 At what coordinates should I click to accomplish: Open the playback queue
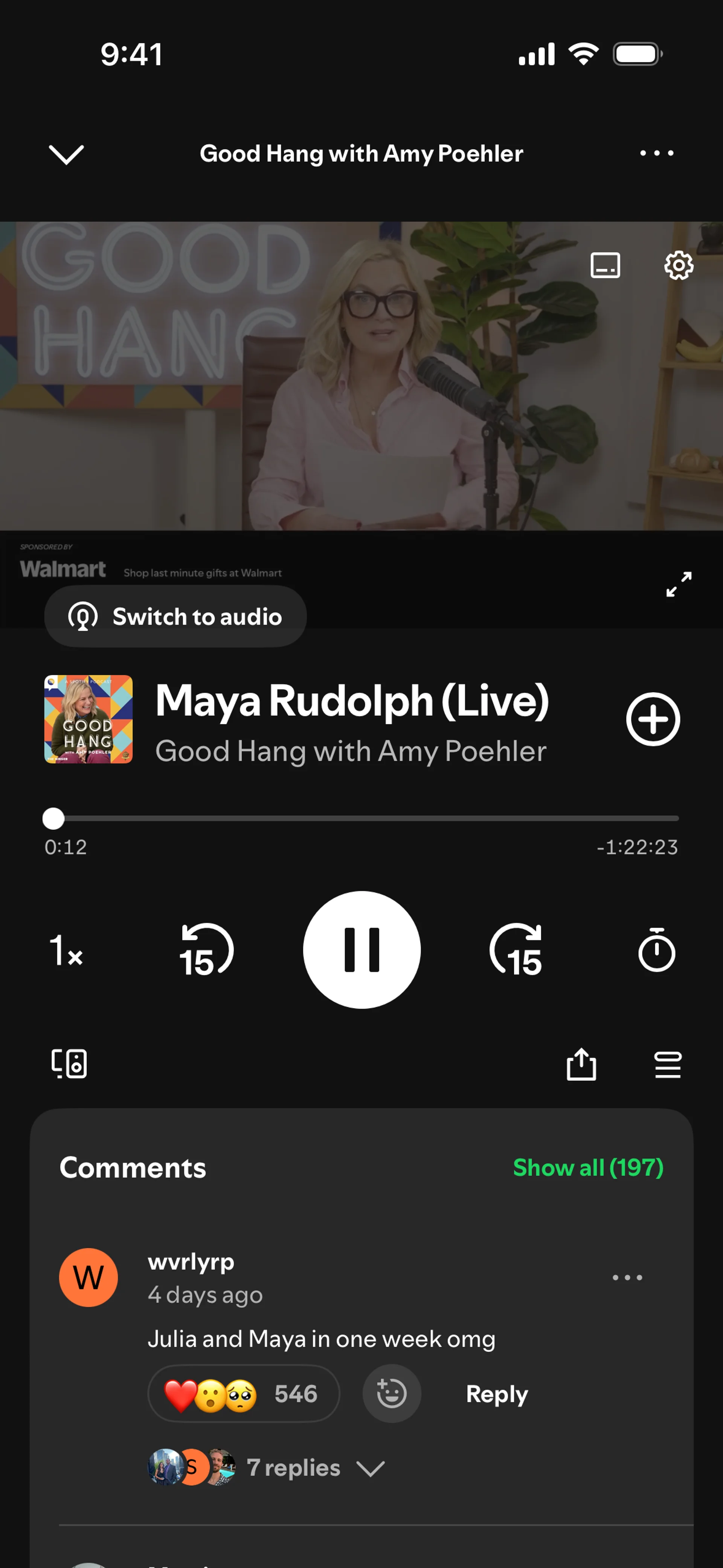(667, 1065)
